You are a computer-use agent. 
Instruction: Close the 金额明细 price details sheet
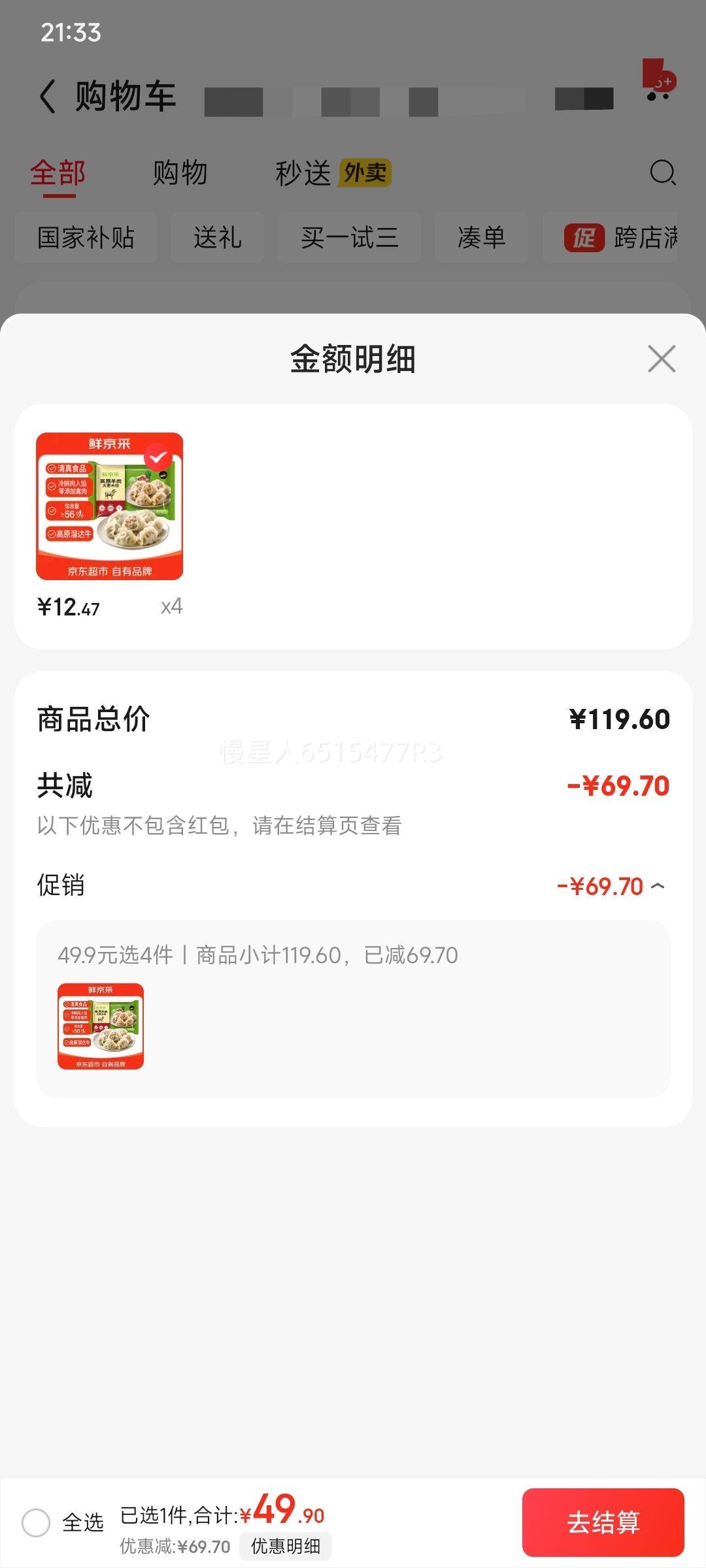(661, 359)
